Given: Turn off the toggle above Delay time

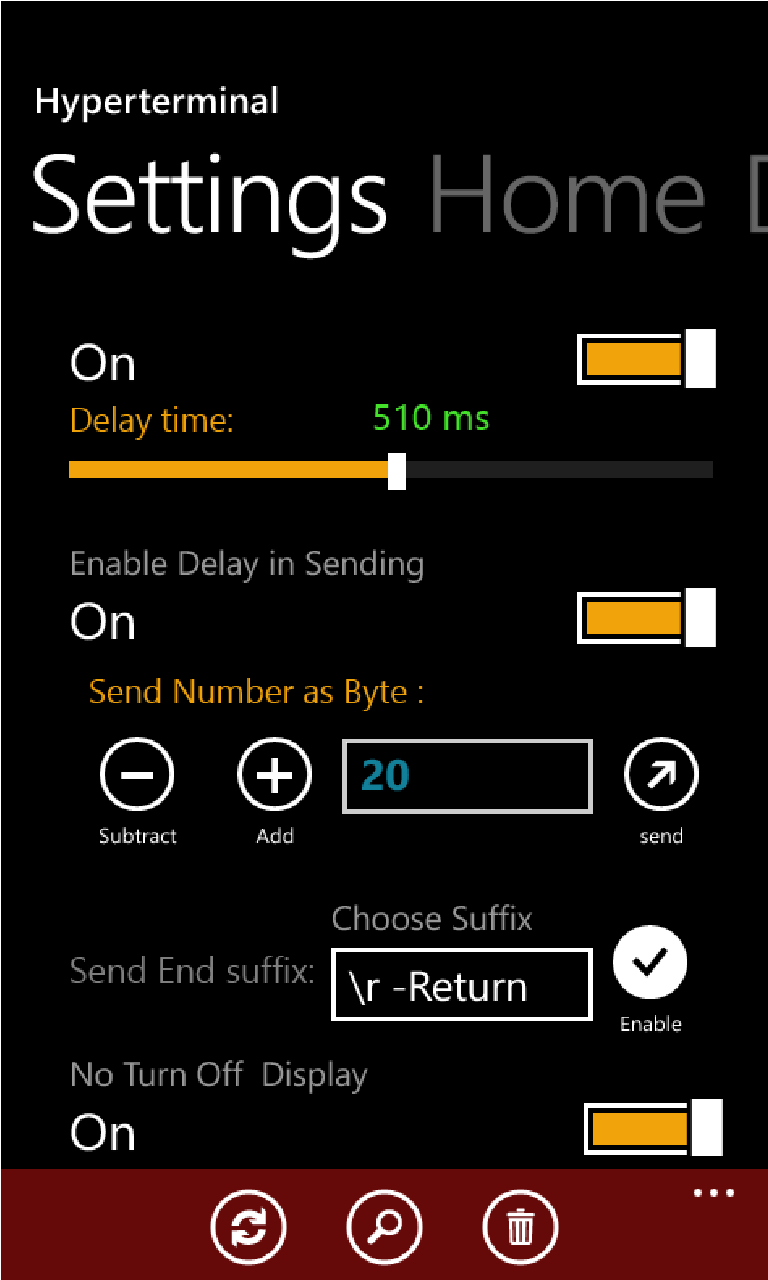Looking at the screenshot, I should point(647,358).
